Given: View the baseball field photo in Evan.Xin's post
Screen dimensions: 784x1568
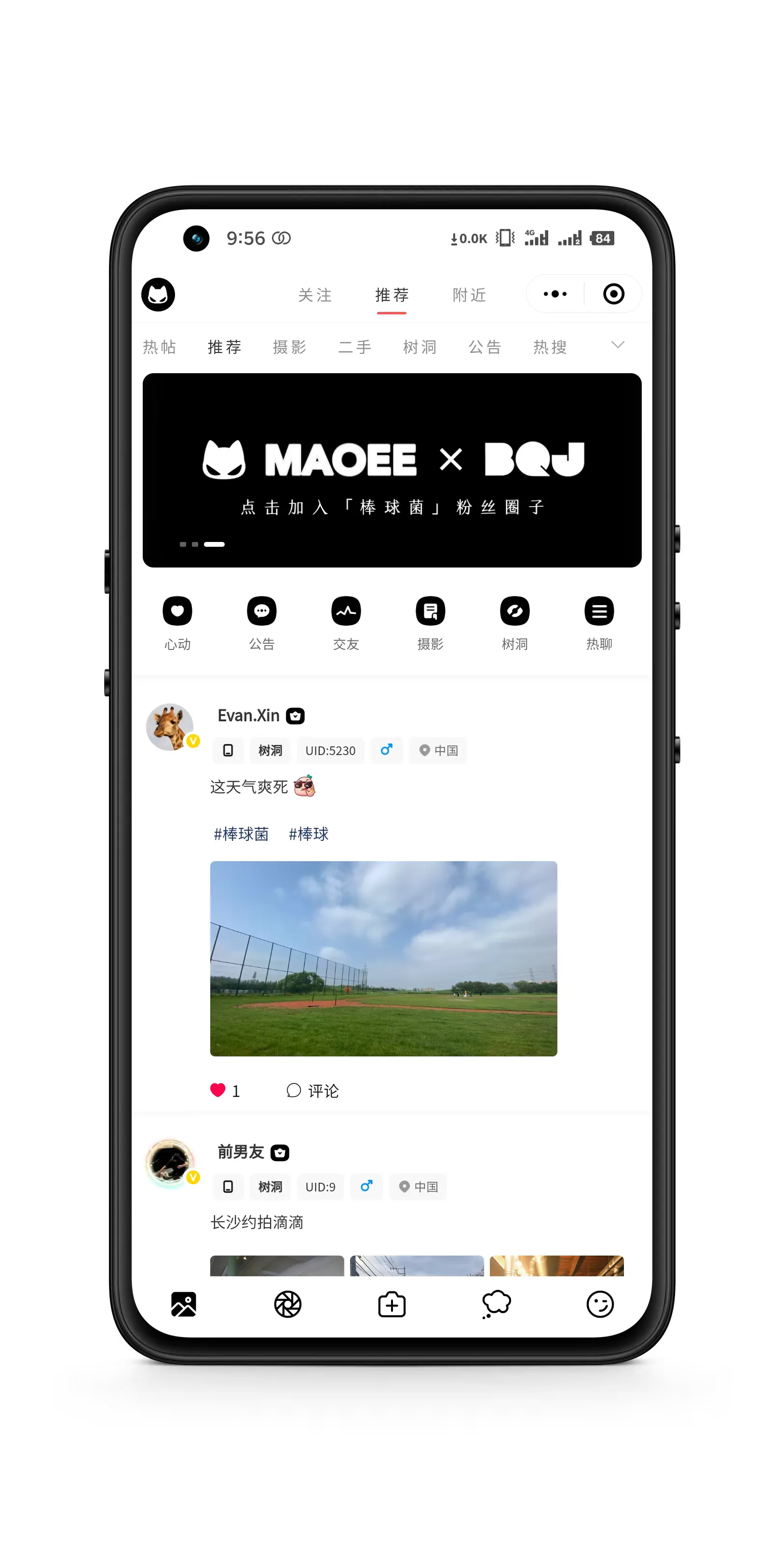Looking at the screenshot, I should (383, 958).
